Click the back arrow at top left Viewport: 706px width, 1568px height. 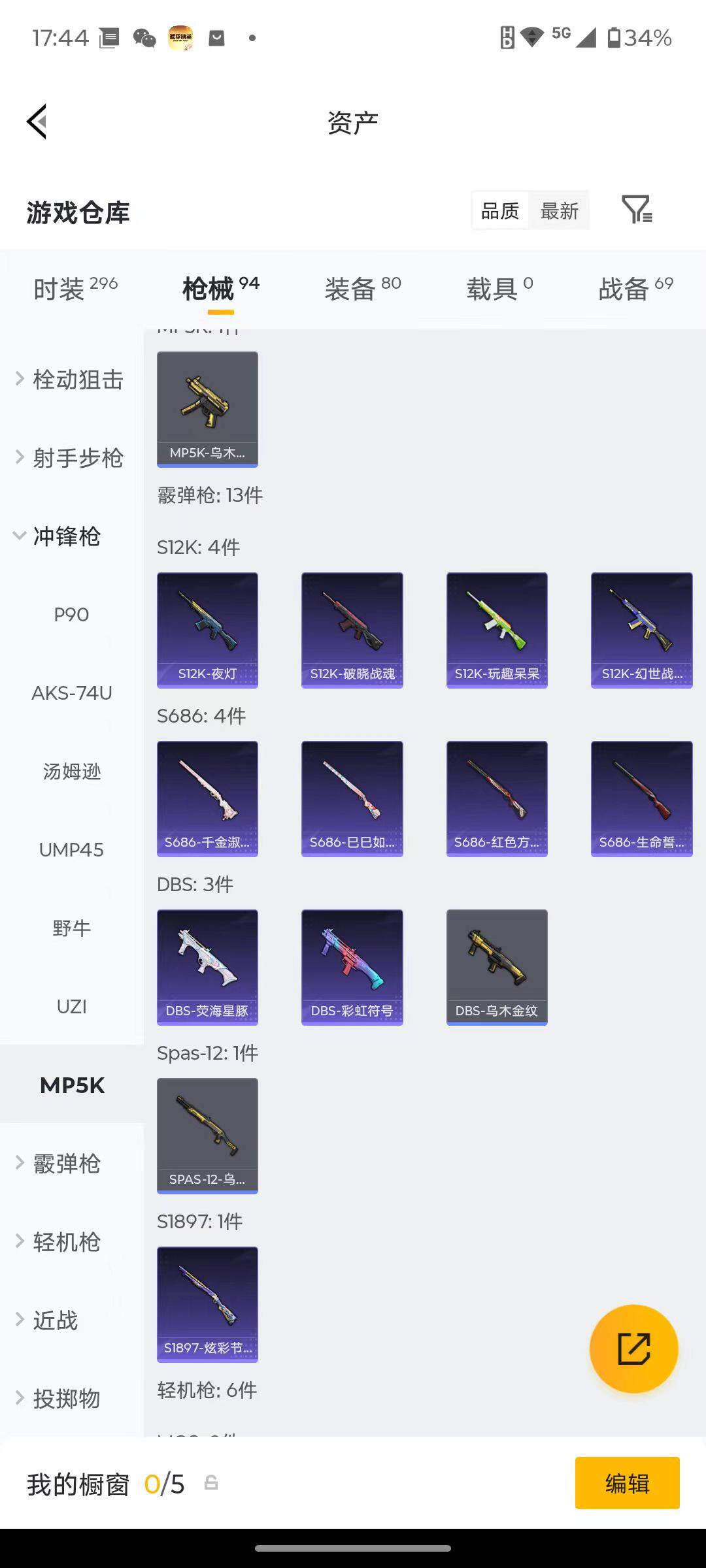click(37, 122)
